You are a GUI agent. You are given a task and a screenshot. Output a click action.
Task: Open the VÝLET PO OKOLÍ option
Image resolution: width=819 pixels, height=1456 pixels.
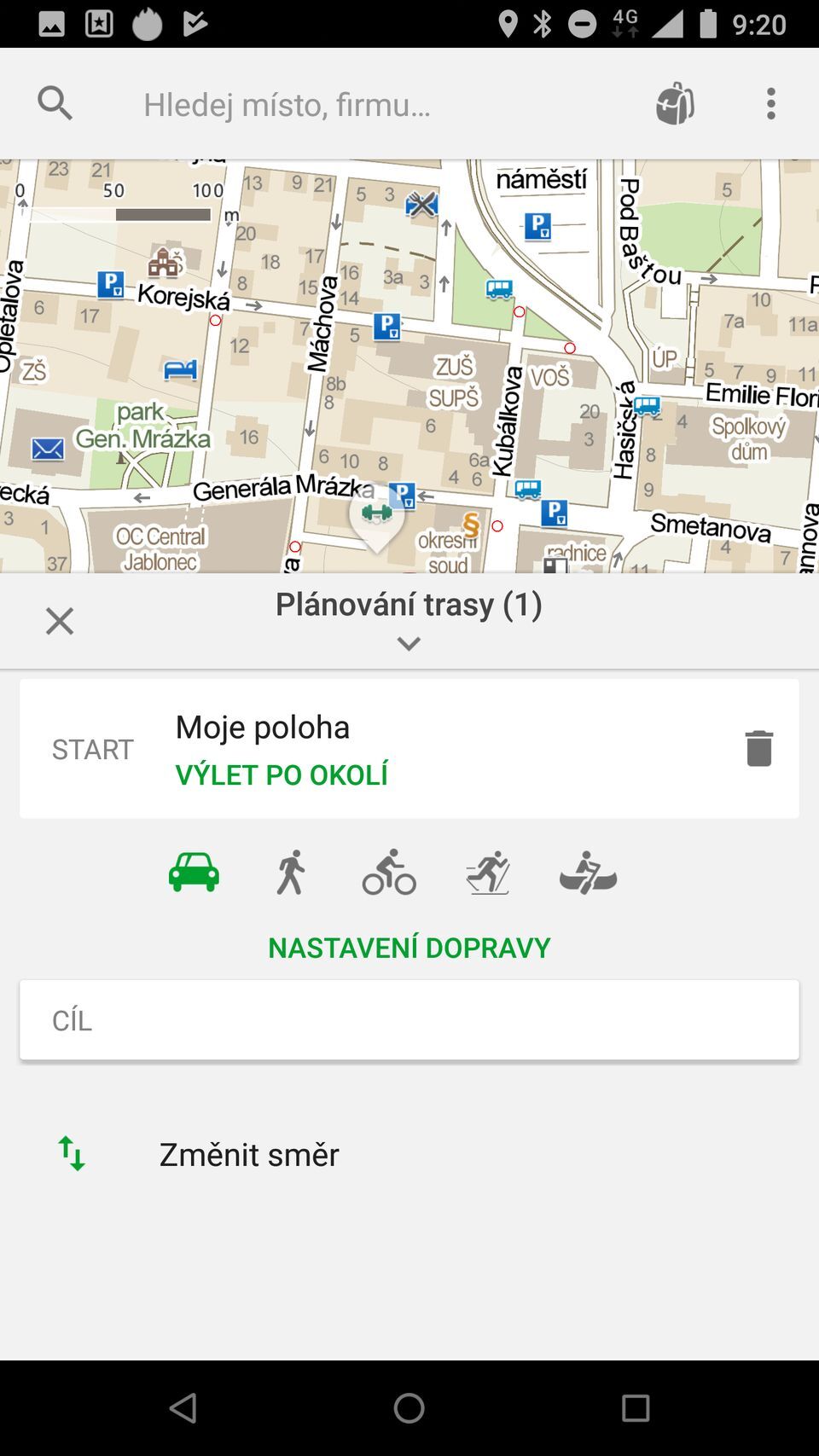pos(282,774)
